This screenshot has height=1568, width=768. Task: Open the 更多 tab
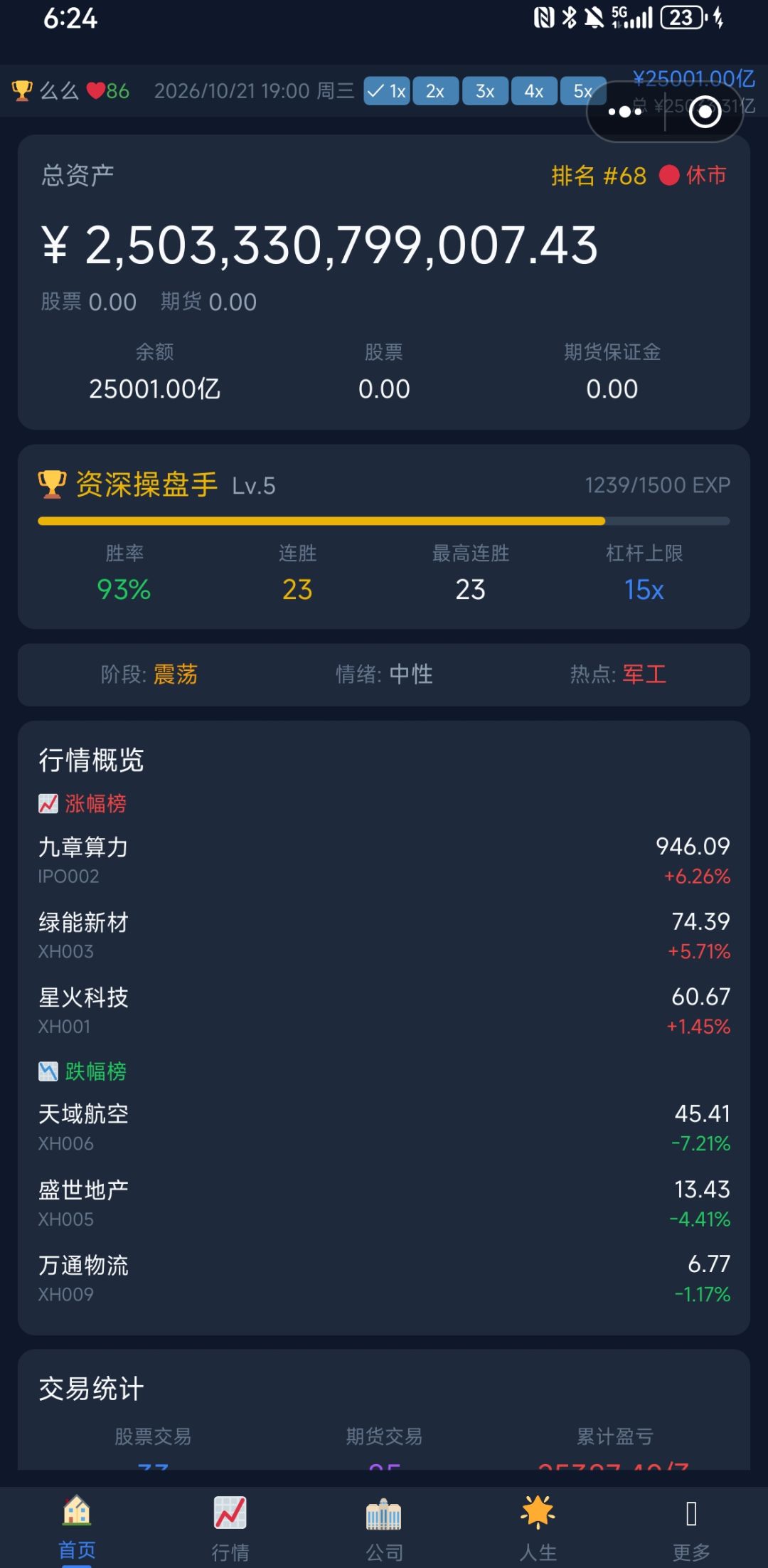click(691, 1527)
